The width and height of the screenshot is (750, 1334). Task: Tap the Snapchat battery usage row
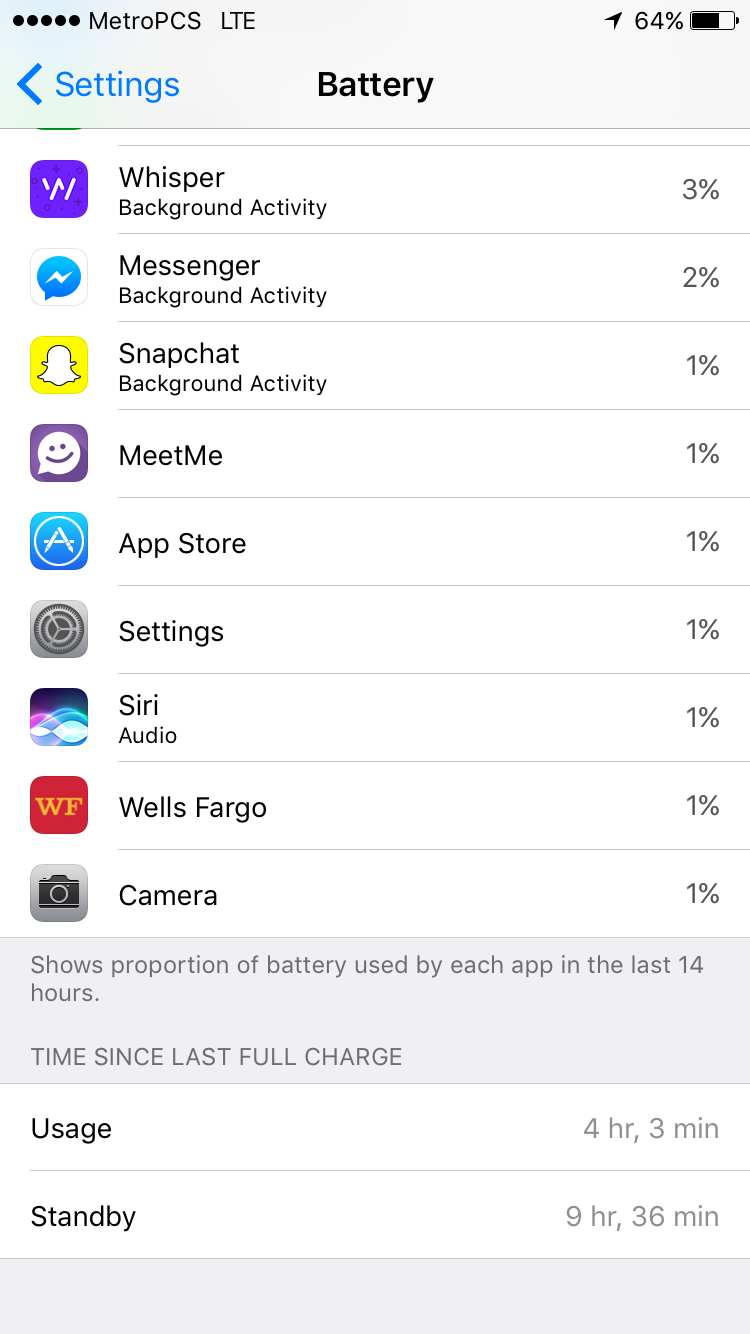[x=375, y=366]
